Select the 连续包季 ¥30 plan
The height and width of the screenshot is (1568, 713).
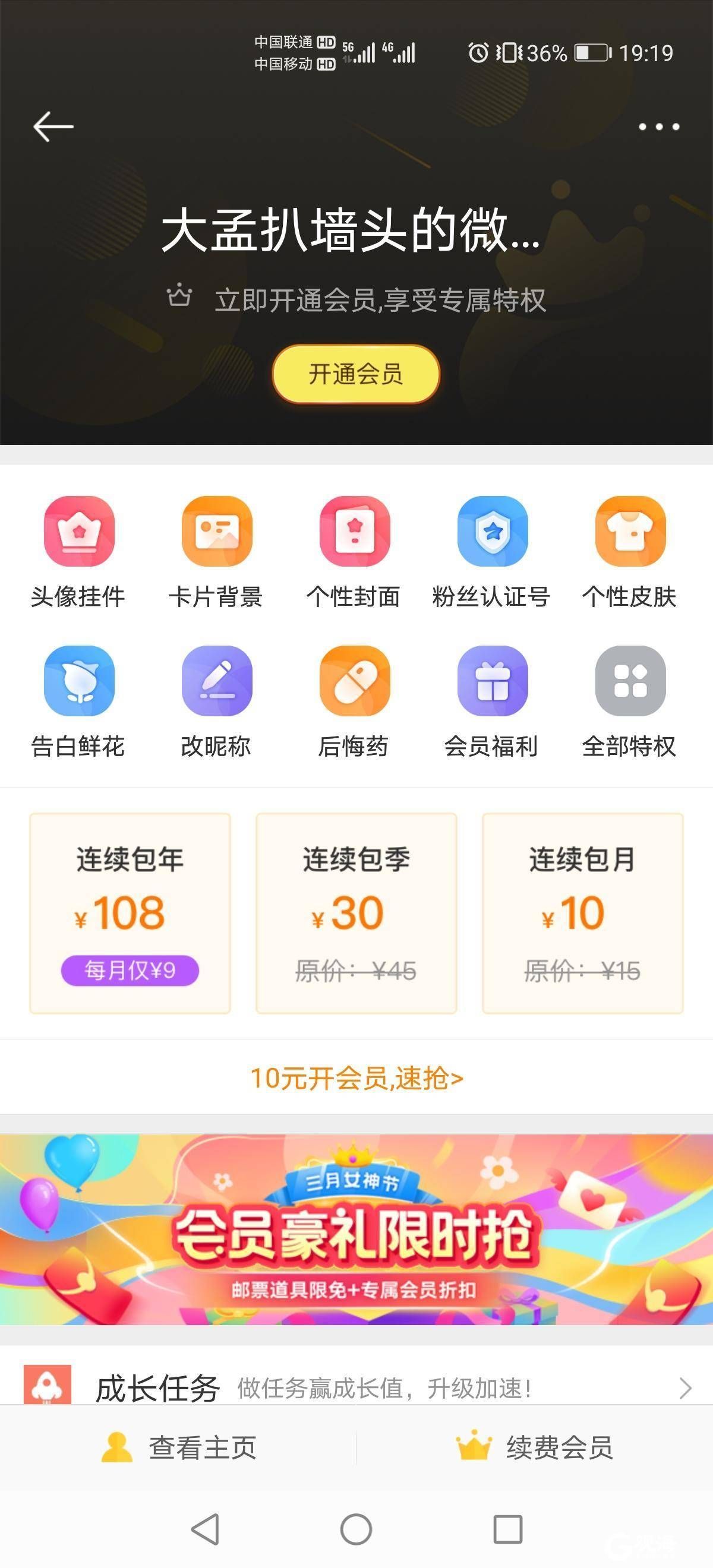(356, 913)
